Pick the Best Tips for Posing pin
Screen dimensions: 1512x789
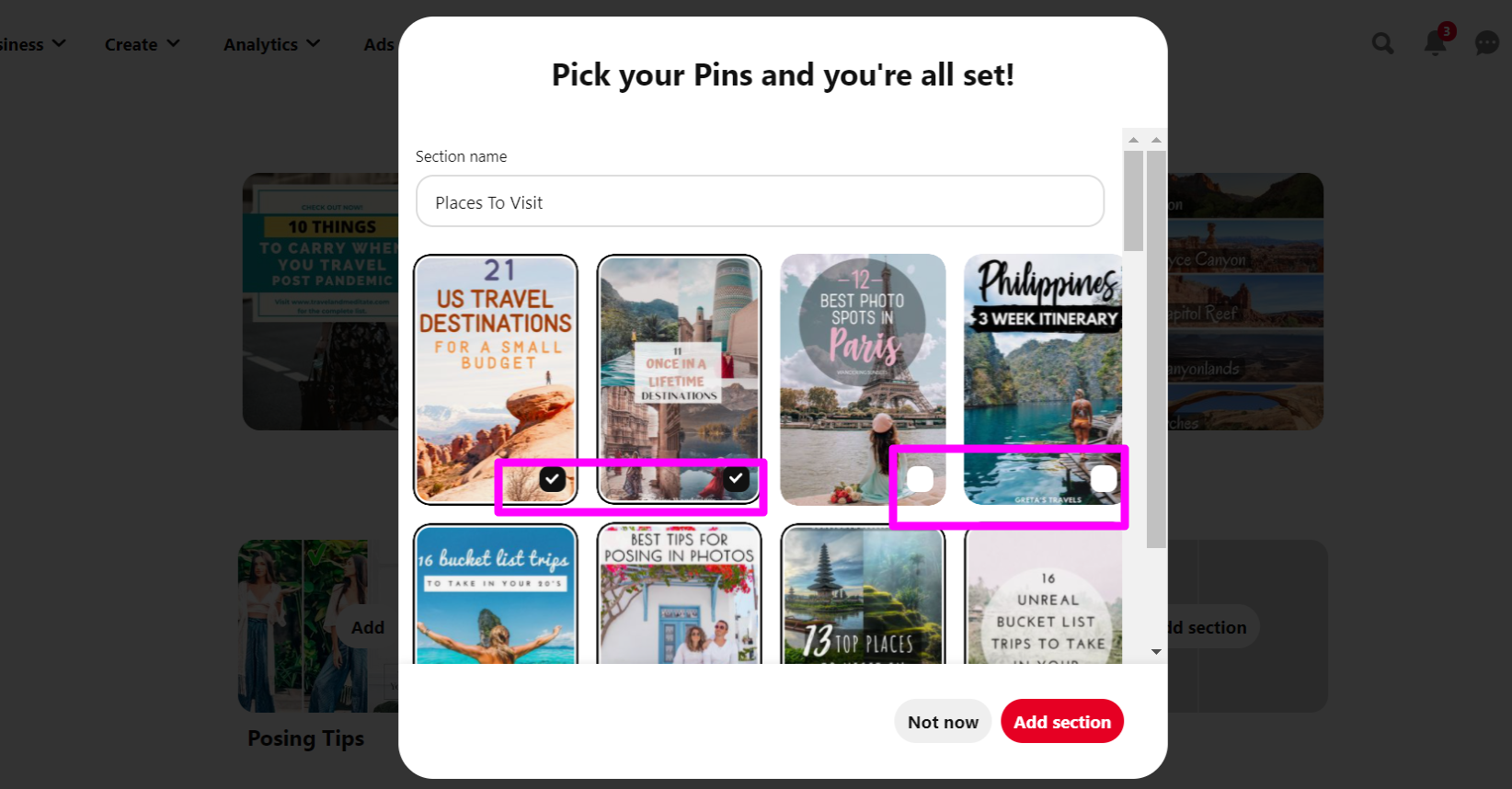679,596
